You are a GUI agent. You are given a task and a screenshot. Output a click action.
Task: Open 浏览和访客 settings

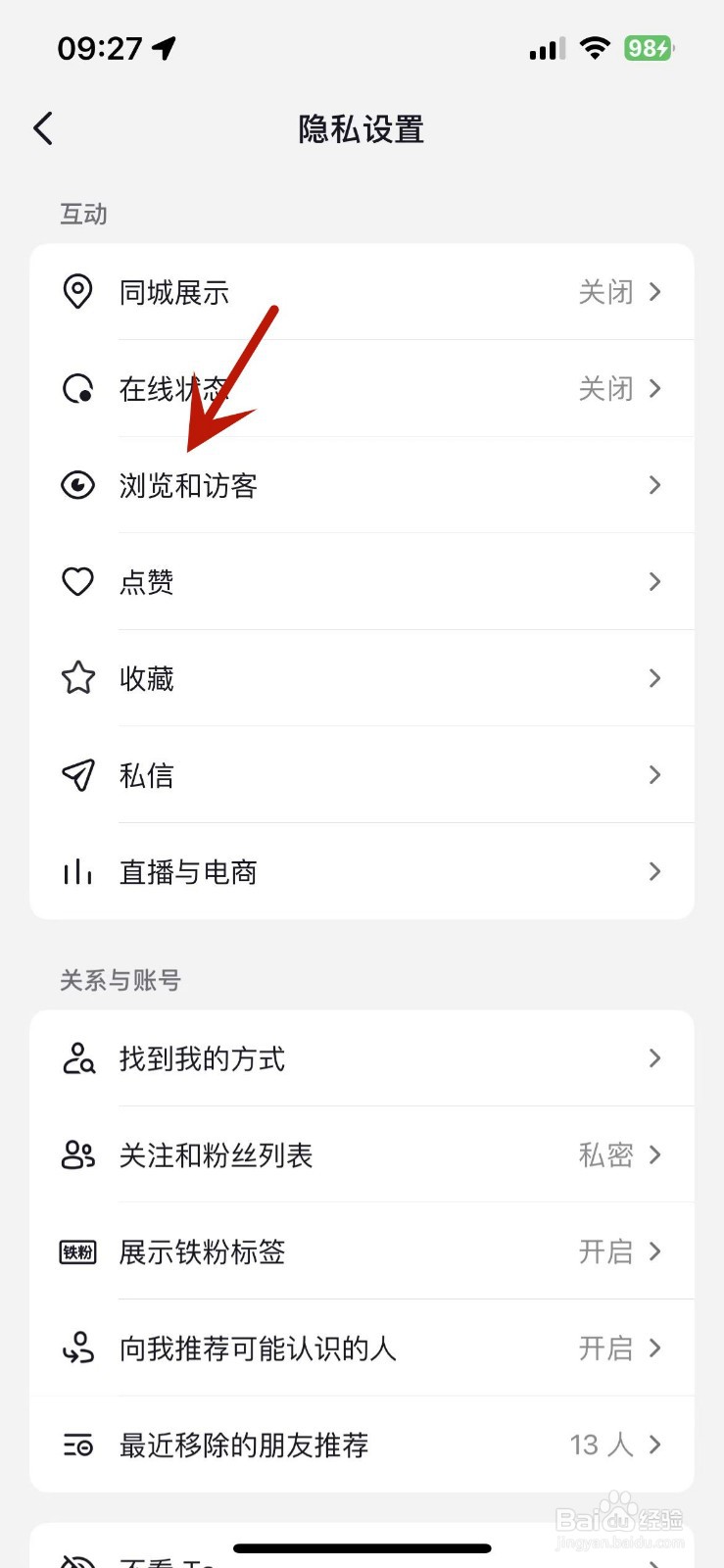pos(362,485)
